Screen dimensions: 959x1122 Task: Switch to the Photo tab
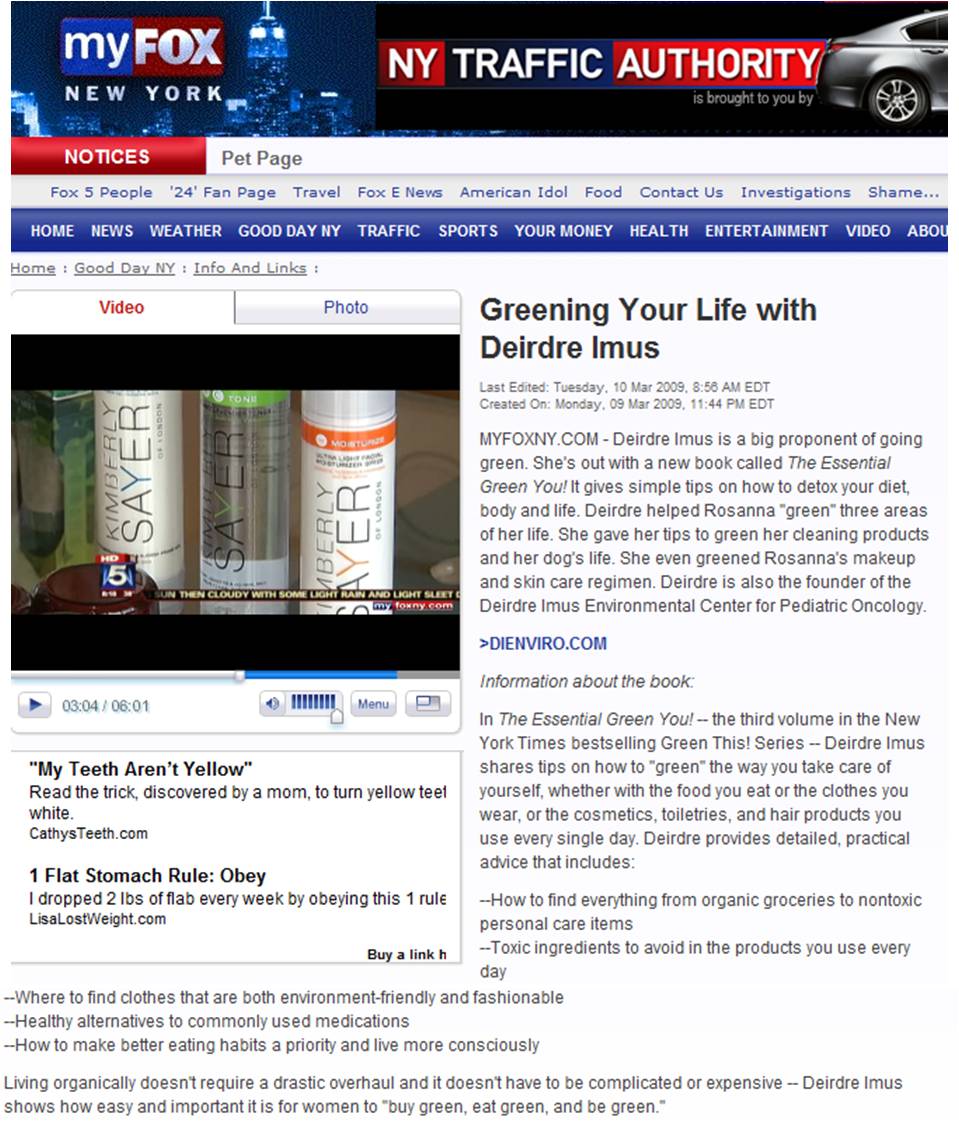[x=346, y=308]
